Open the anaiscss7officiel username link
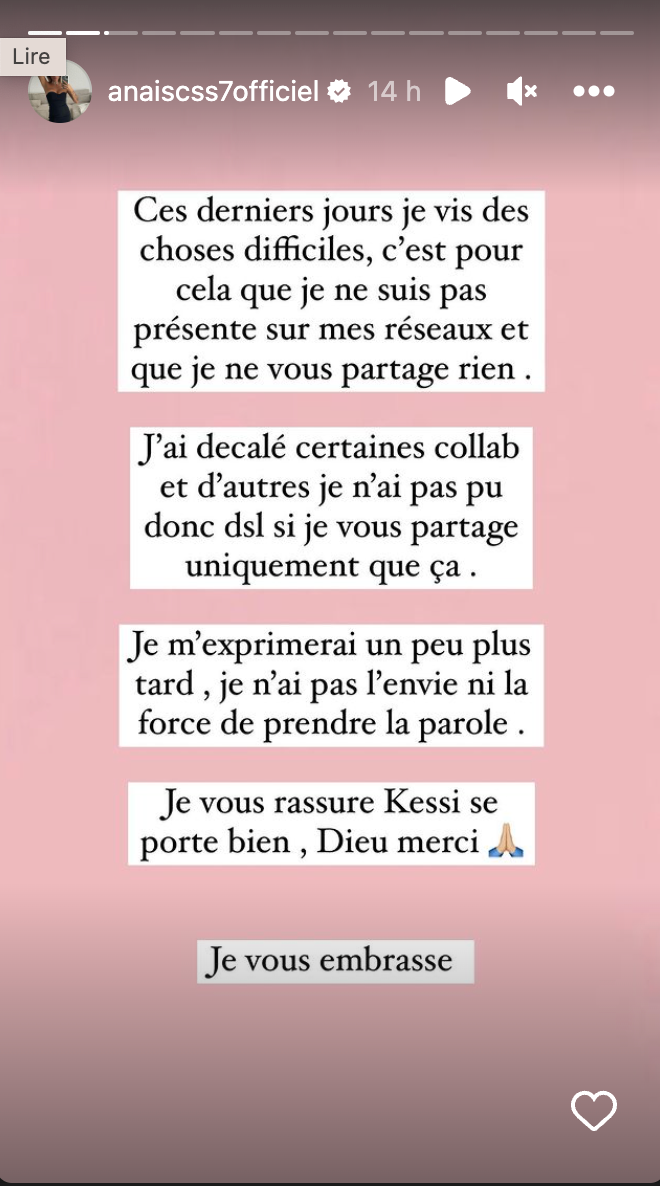 tap(212, 92)
